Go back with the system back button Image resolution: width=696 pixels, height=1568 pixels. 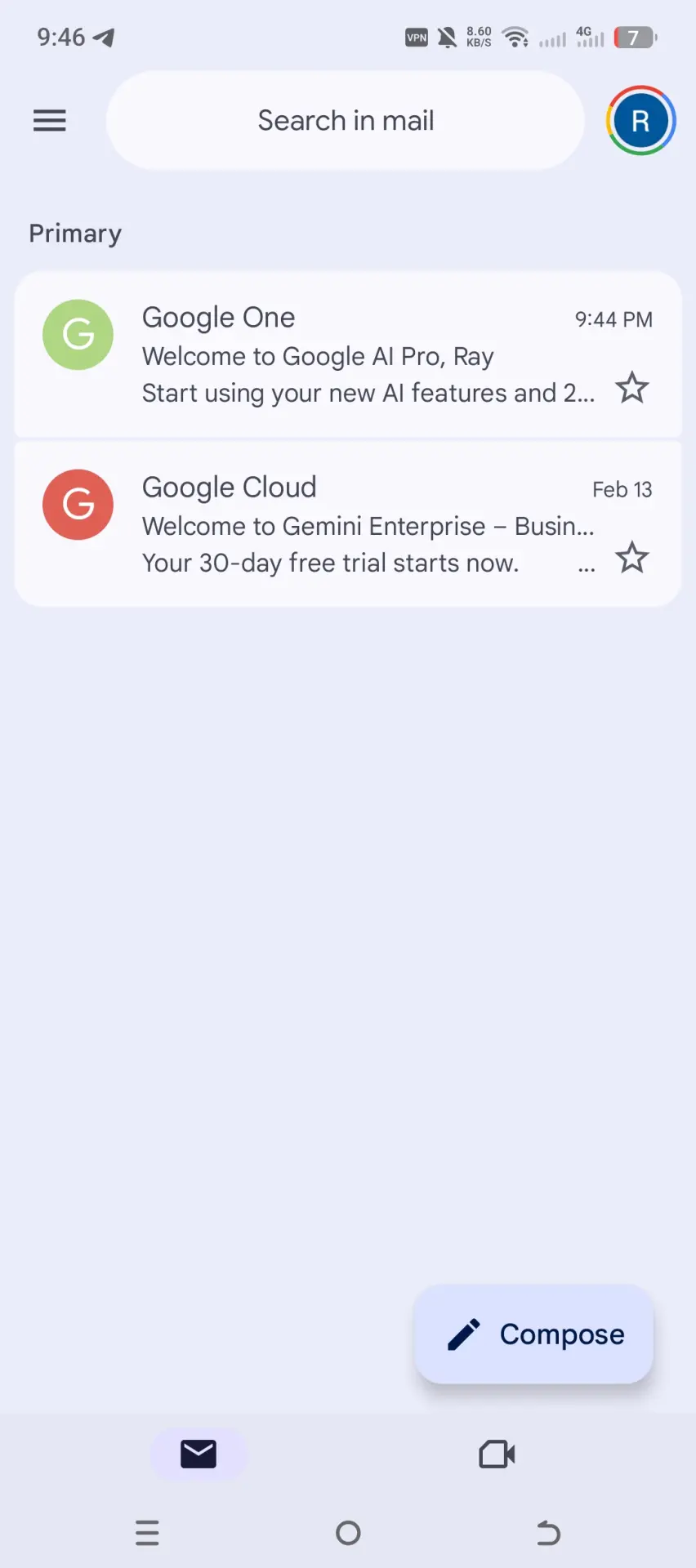click(549, 1533)
